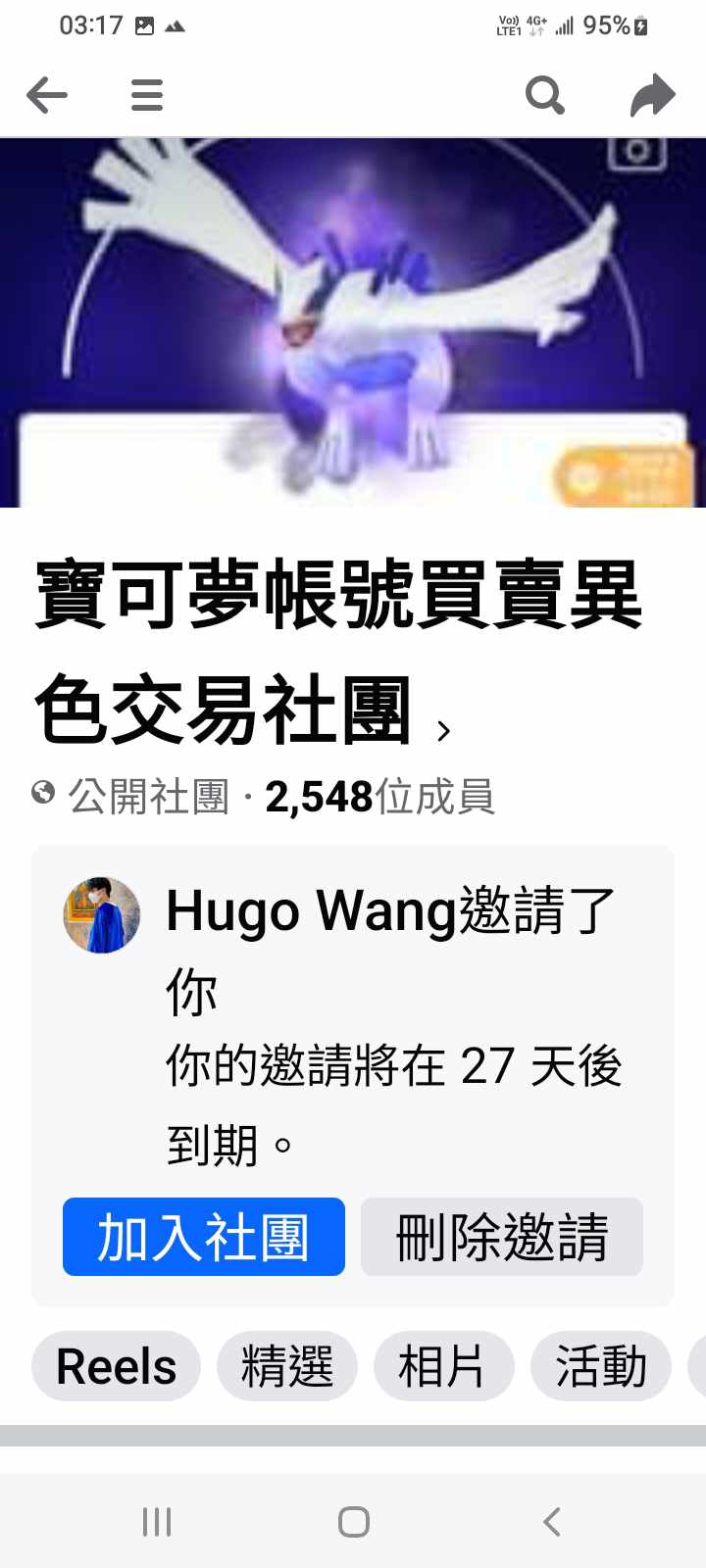The width and height of the screenshot is (706, 1568).
Task: Open the group cover photo
Action: [x=353, y=323]
